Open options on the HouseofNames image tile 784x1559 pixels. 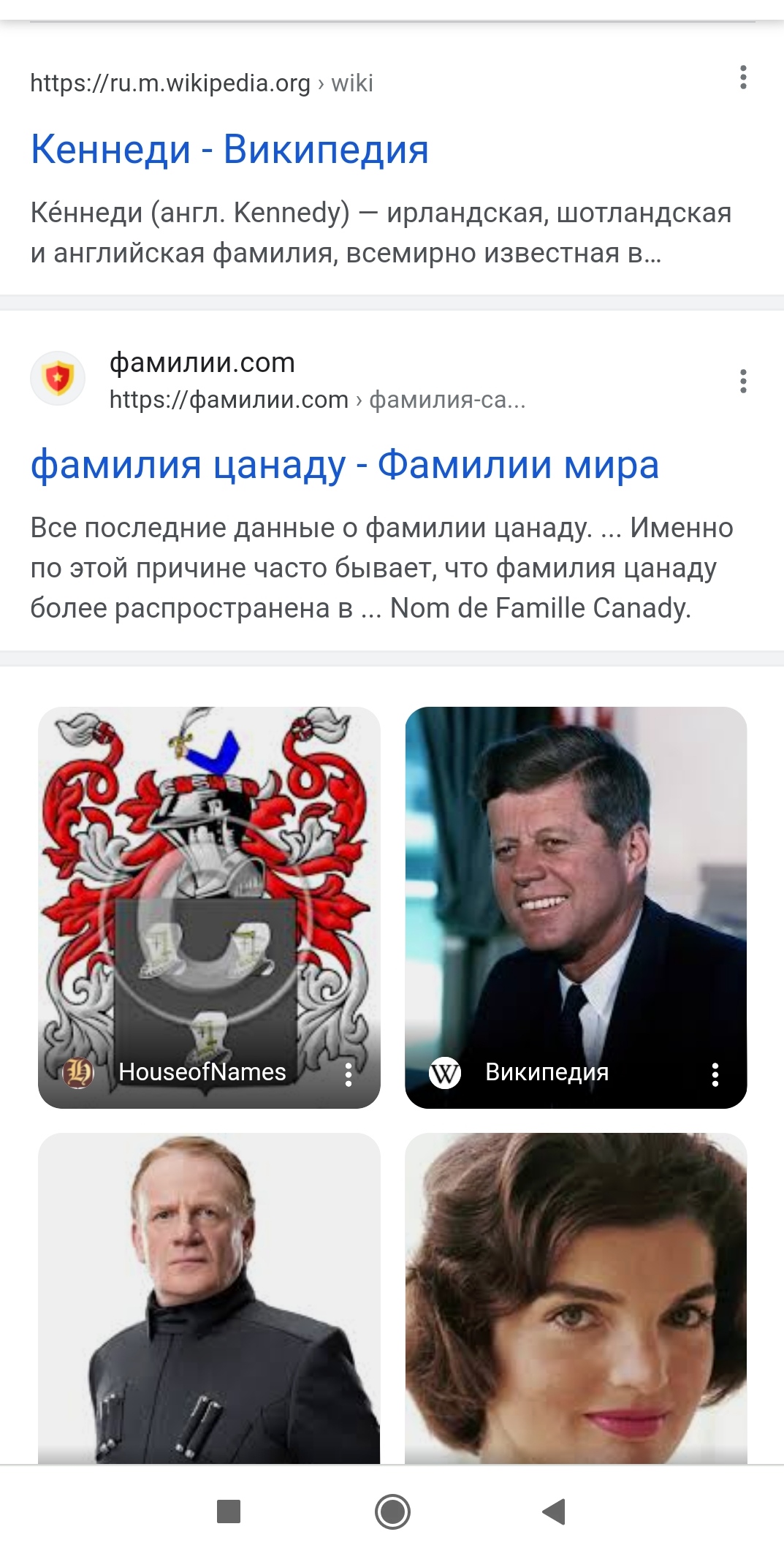[x=349, y=1074]
